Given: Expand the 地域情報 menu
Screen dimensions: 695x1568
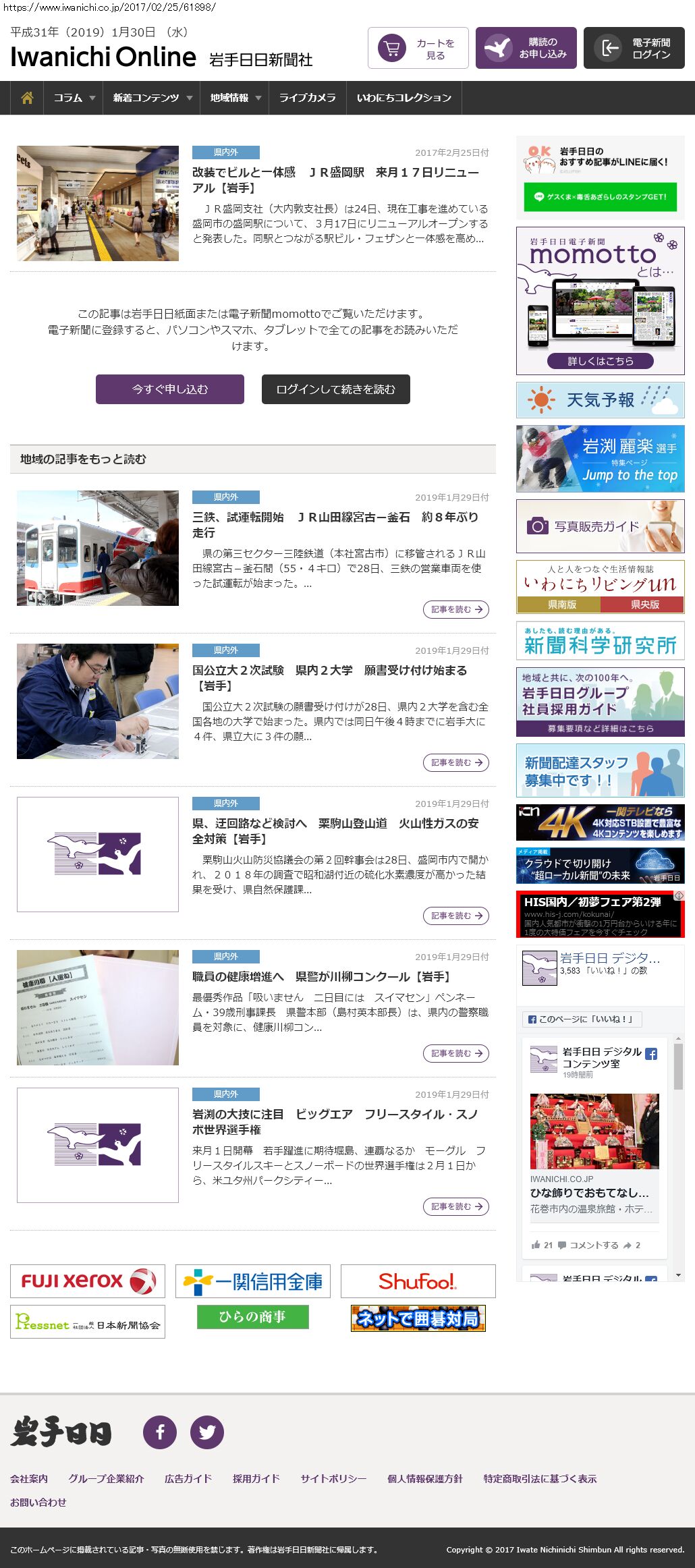Looking at the screenshot, I should pos(235,98).
